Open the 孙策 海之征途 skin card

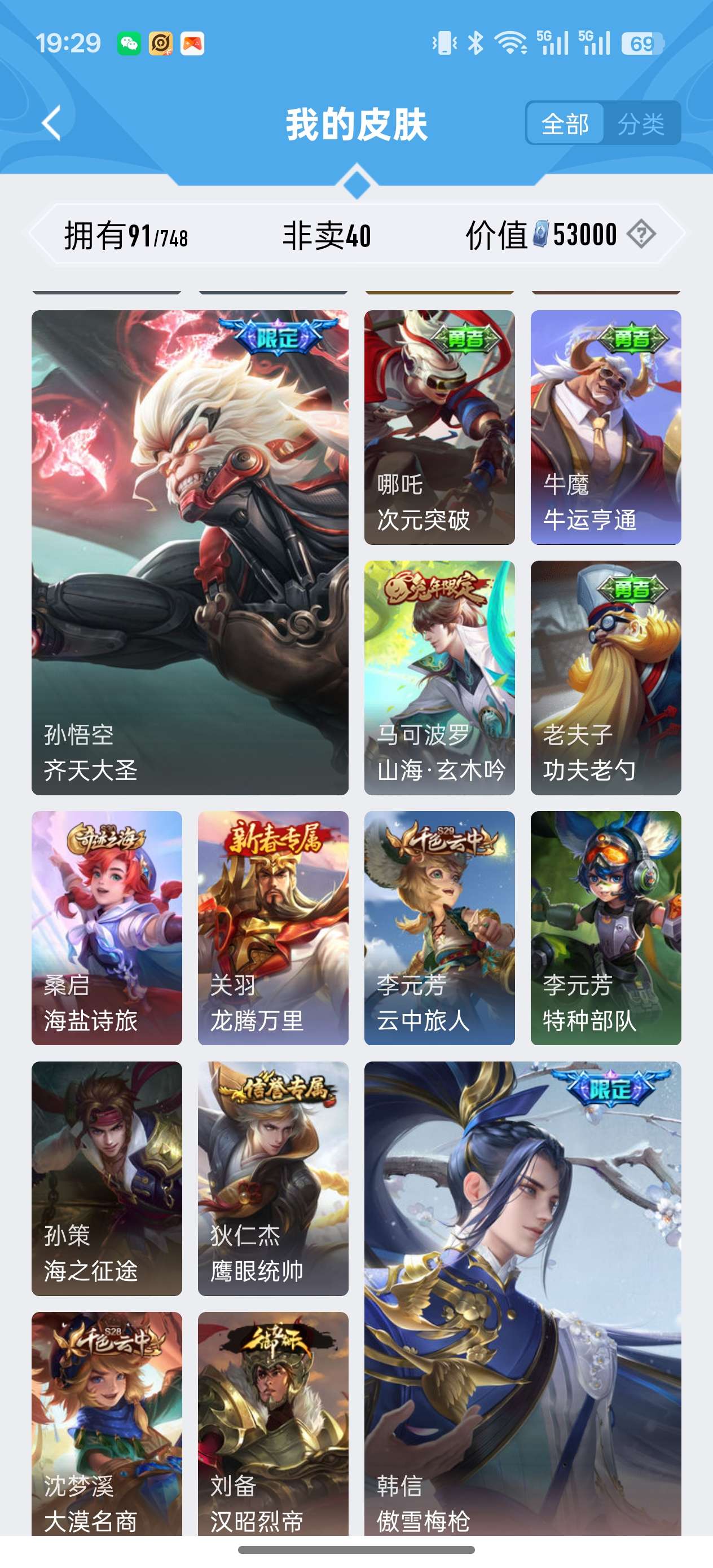pyautogui.click(x=107, y=1178)
